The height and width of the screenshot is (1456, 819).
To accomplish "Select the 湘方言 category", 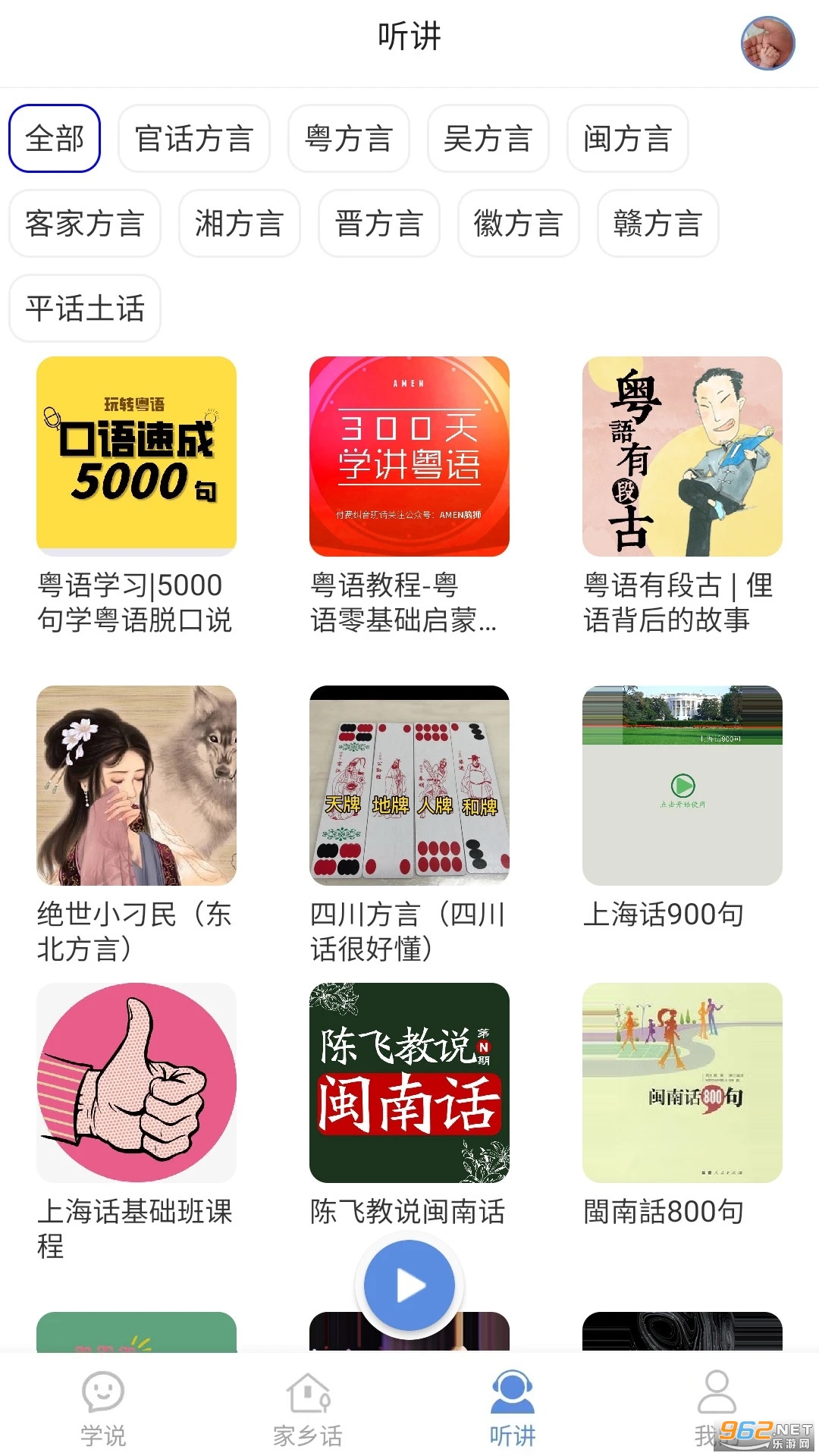I will pos(240,224).
